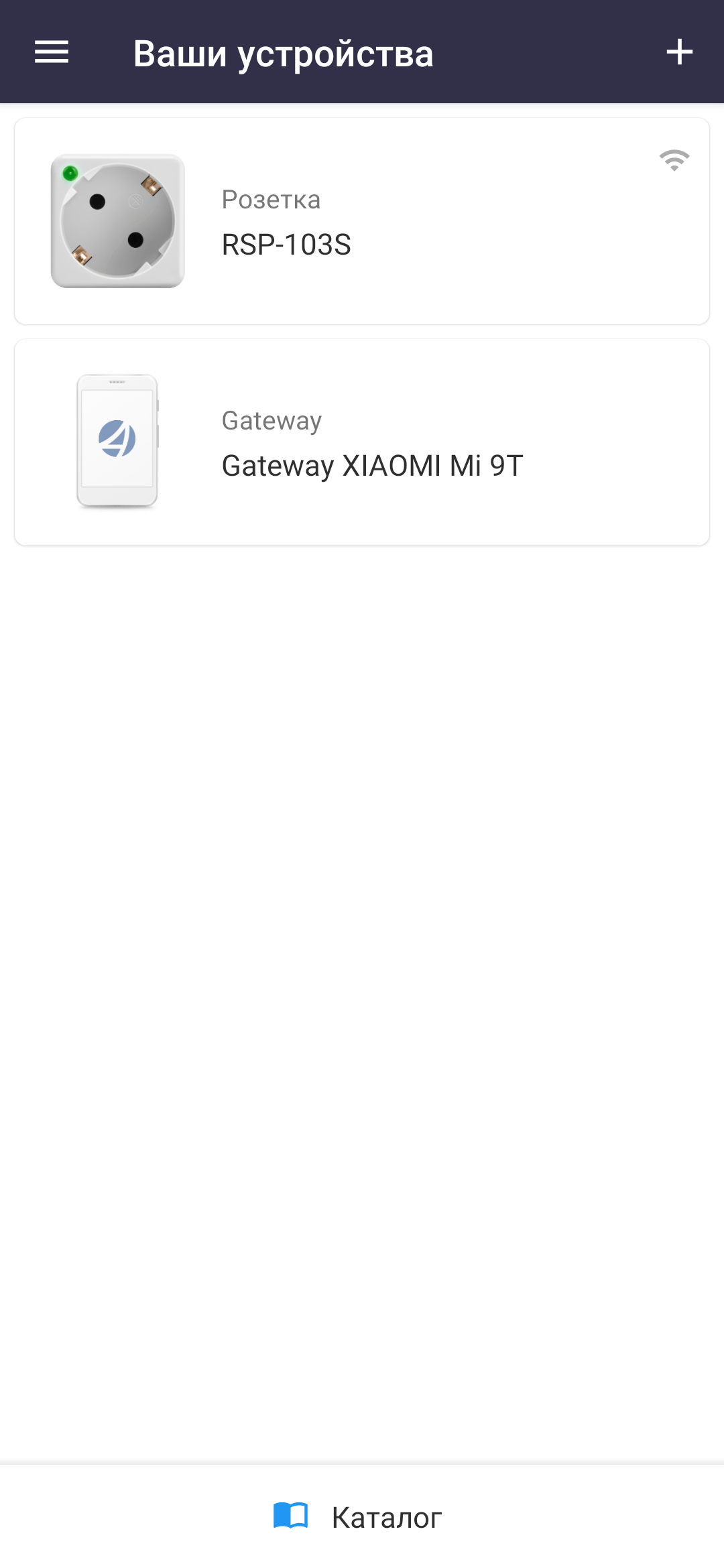Open the Gateway XIAOMI Mi 9T card

362,442
